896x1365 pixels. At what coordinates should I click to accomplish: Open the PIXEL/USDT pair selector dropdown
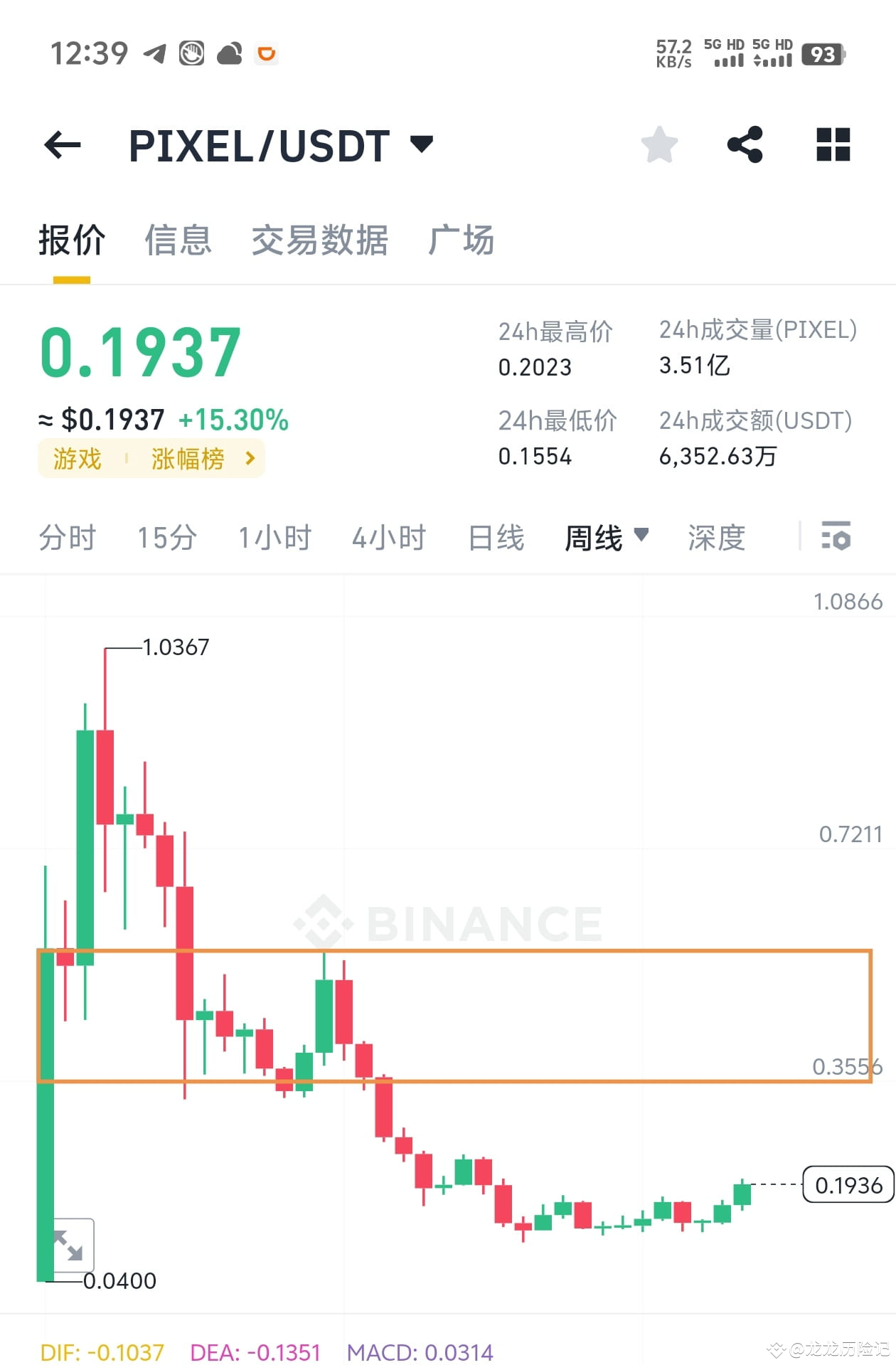pos(421,144)
